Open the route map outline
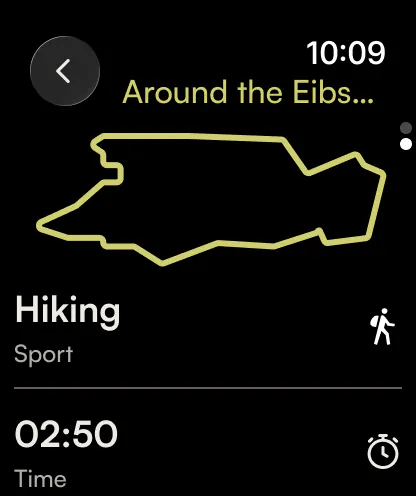 tap(211, 200)
